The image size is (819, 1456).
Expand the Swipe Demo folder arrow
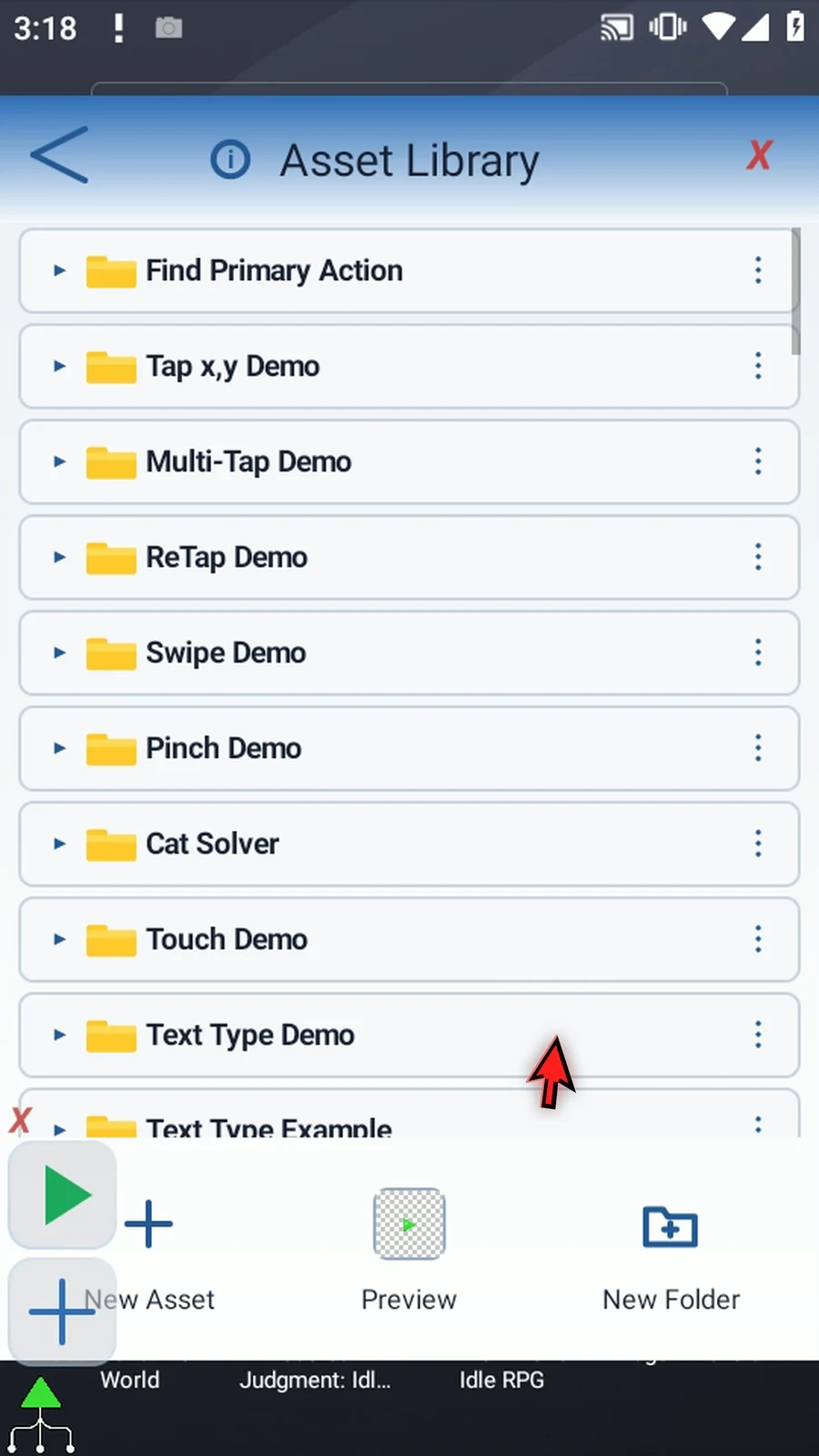(x=59, y=652)
